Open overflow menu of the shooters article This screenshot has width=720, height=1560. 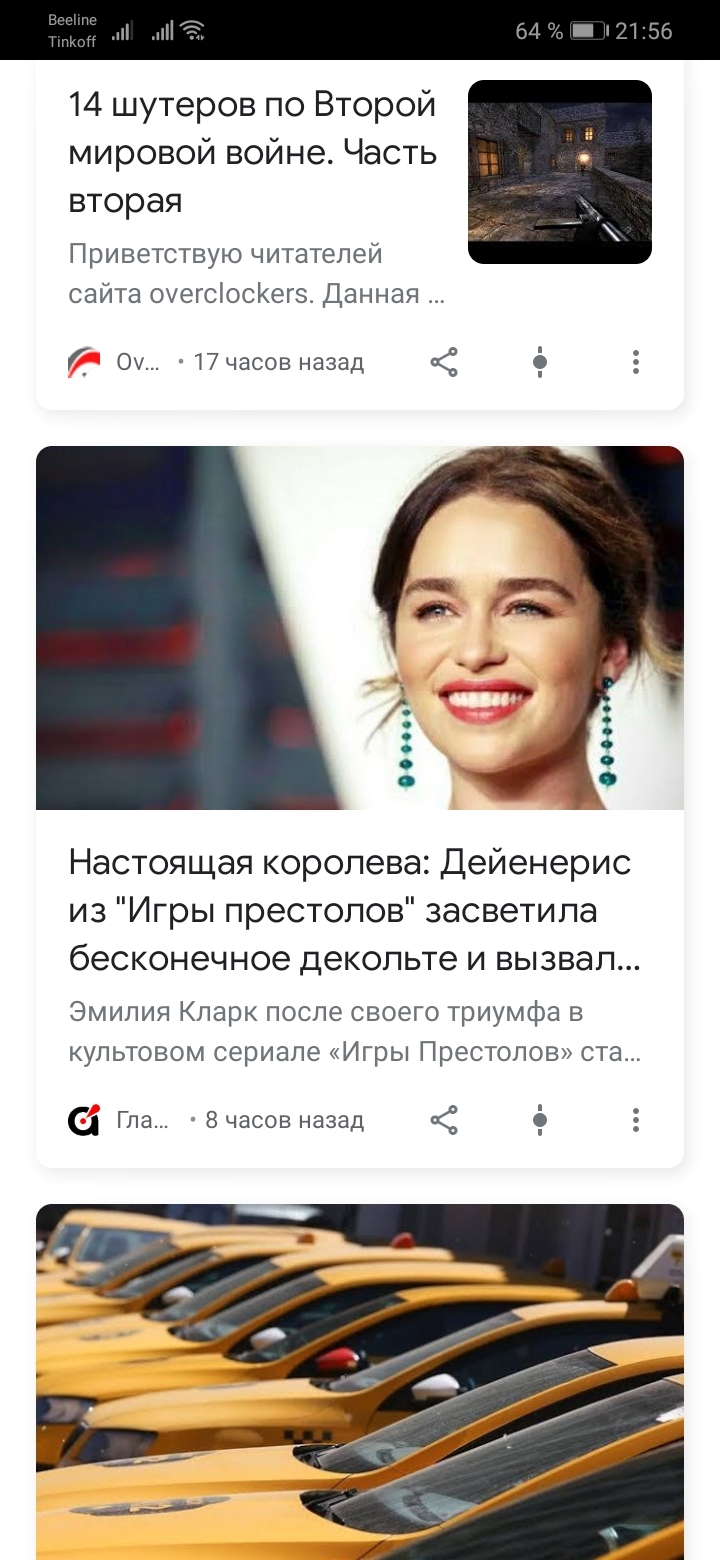pyautogui.click(x=635, y=362)
